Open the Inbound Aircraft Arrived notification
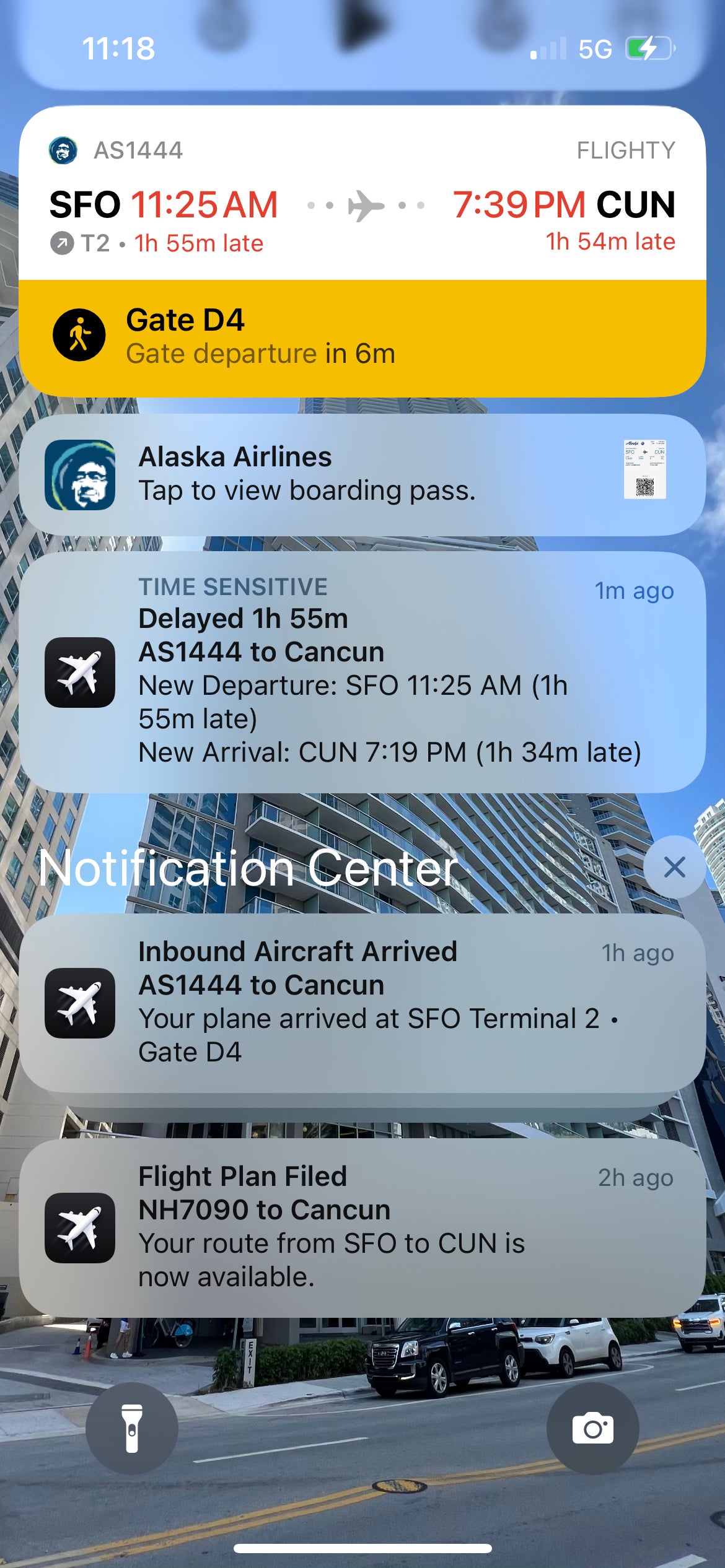Viewport: 725px width, 1568px height. (x=362, y=1002)
